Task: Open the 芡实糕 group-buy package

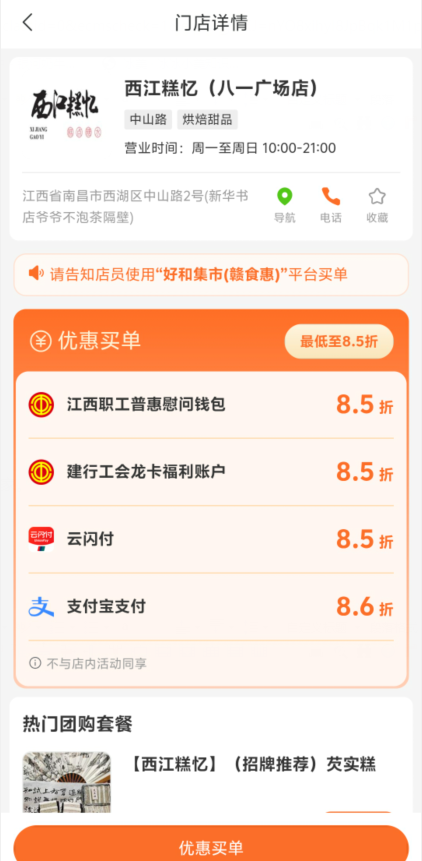Action: 211,782
